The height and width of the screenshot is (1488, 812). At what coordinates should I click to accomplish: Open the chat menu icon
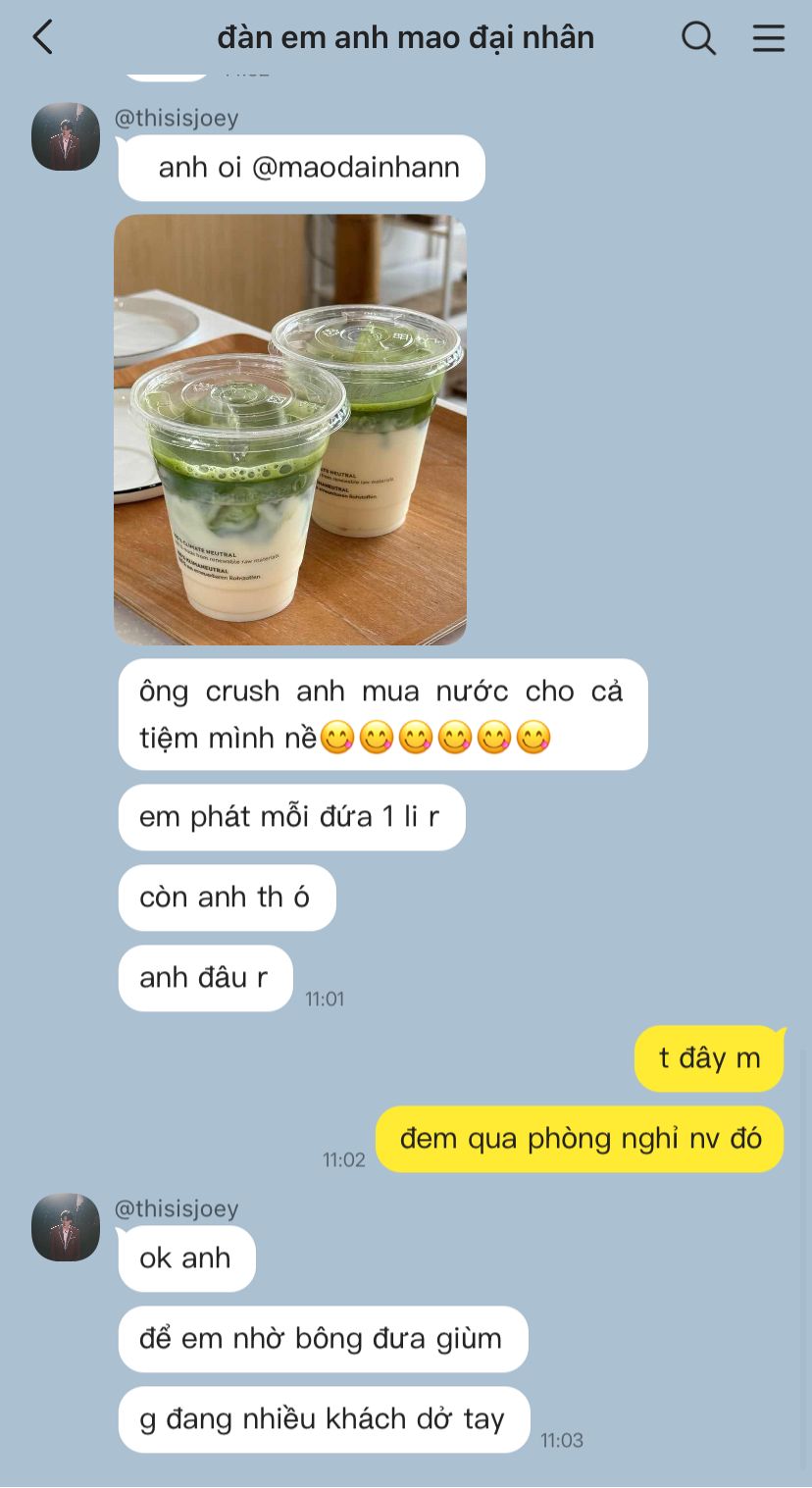[x=768, y=38]
